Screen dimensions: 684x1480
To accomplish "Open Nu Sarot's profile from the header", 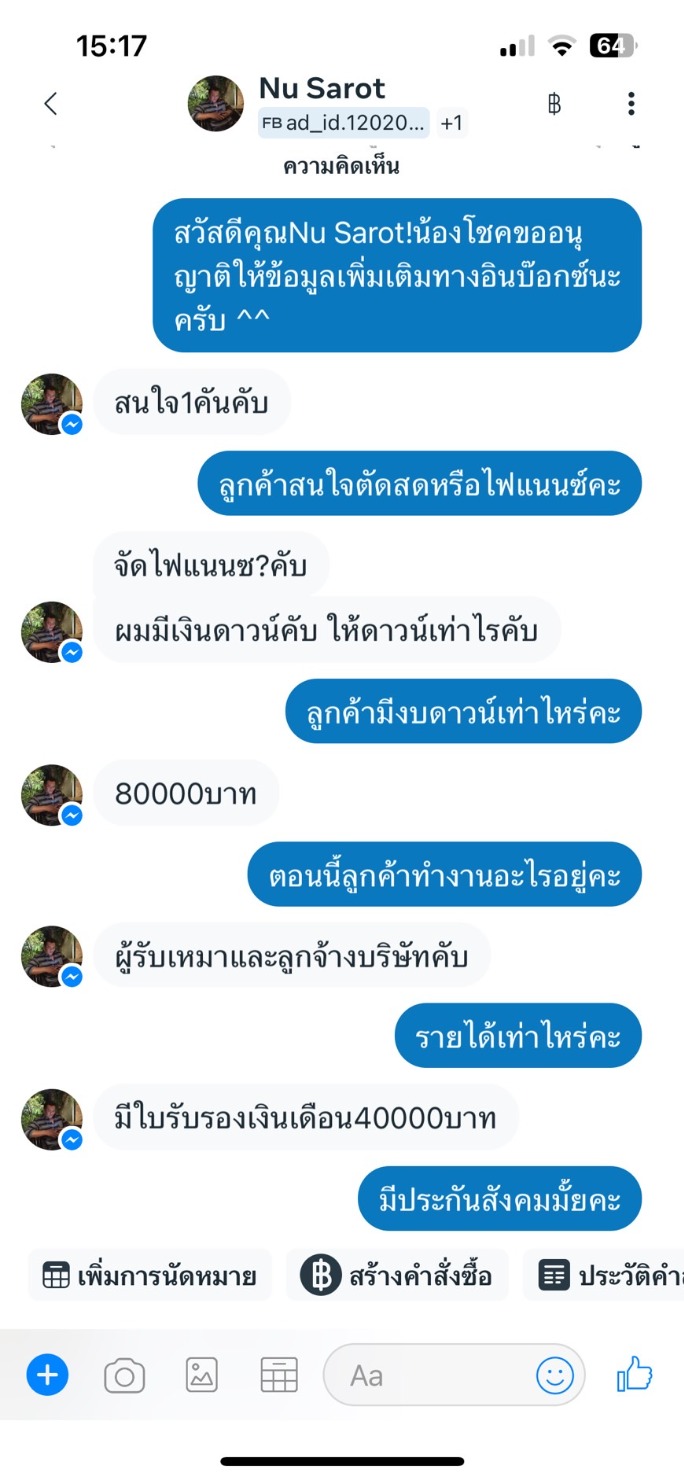I will (322, 88).
